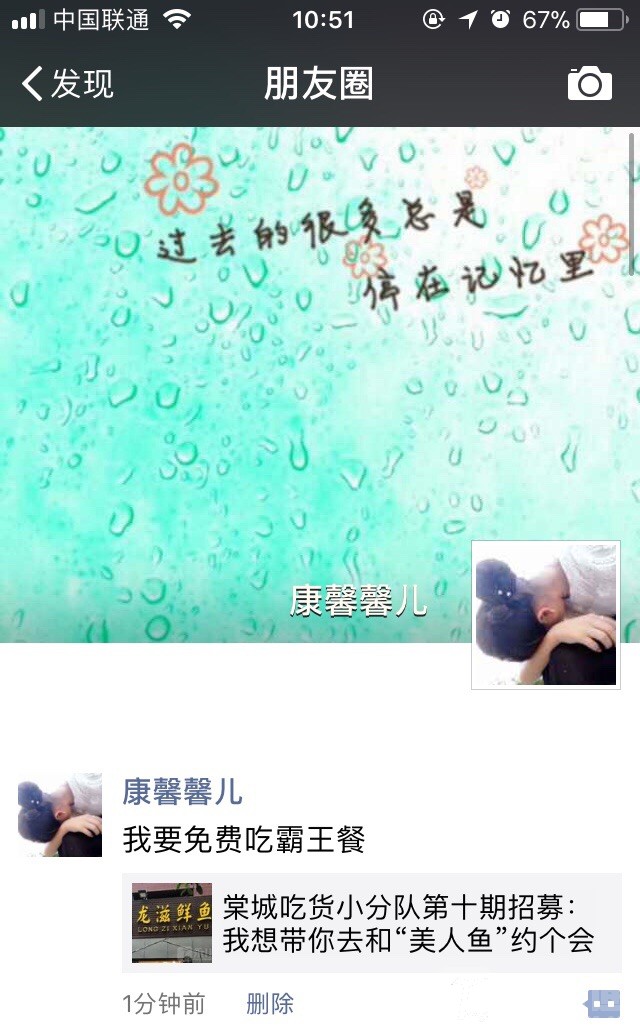
Task: Delete the post with 删除
Action: click(270, 1003)
